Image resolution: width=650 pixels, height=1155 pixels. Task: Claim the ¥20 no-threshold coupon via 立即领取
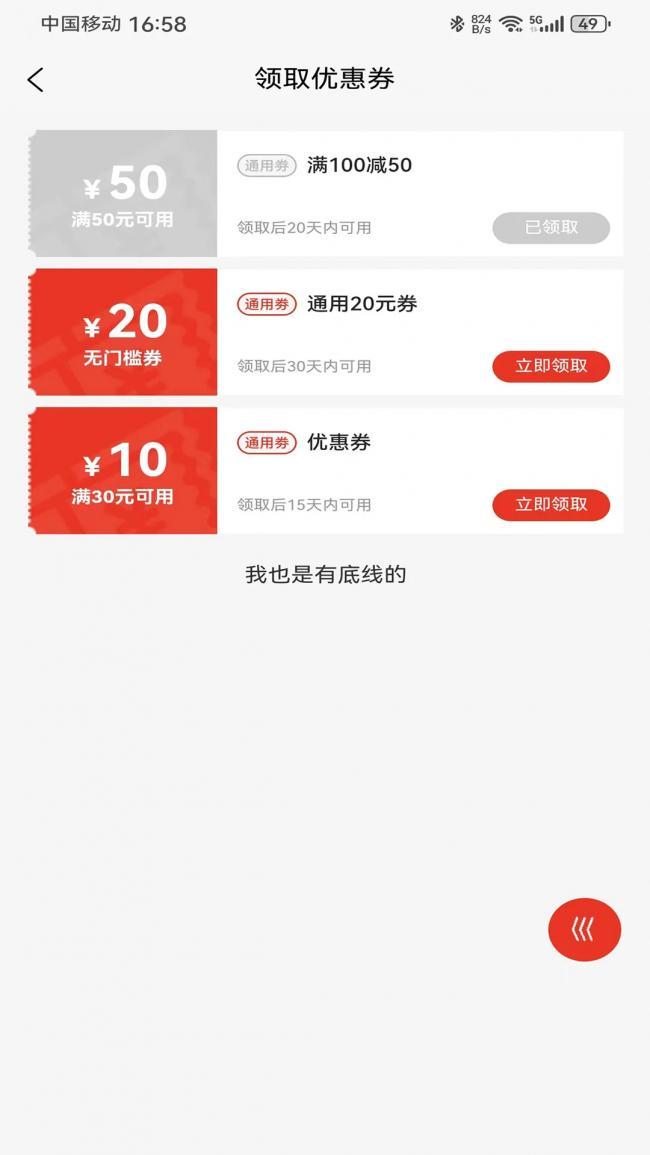tap(551, 366)
